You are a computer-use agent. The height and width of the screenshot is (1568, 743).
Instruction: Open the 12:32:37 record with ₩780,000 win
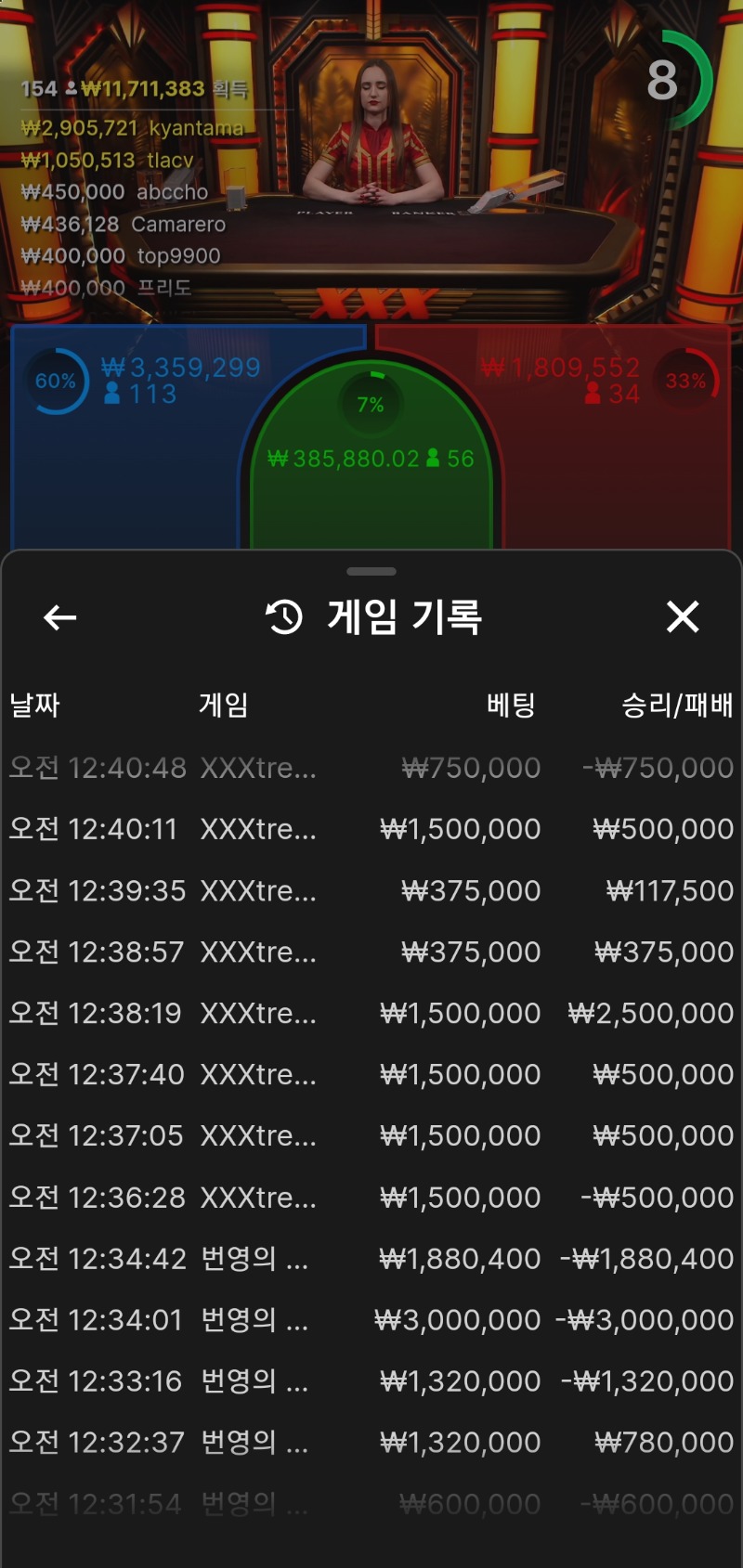371,1442
